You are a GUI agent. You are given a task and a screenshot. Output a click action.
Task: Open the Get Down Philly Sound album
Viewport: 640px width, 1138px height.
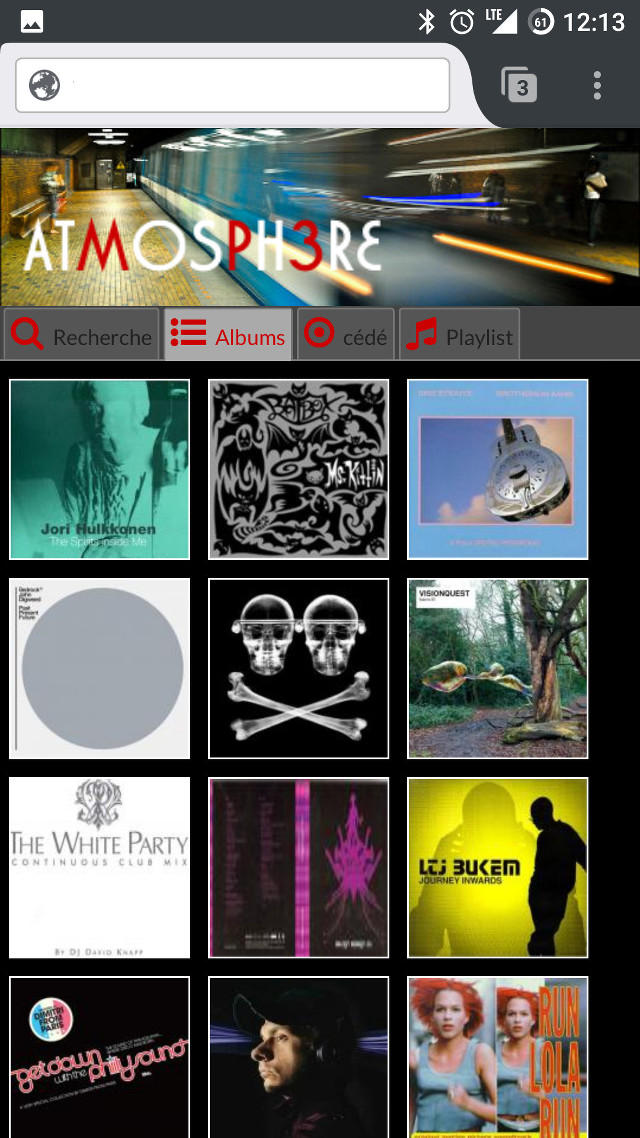[99, 1057]
